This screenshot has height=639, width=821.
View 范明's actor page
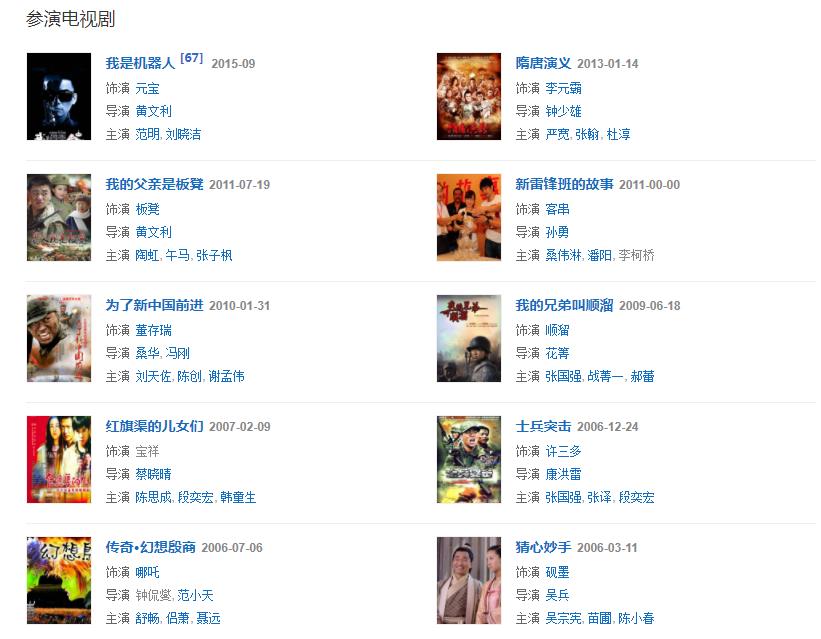tap(147, 134)
